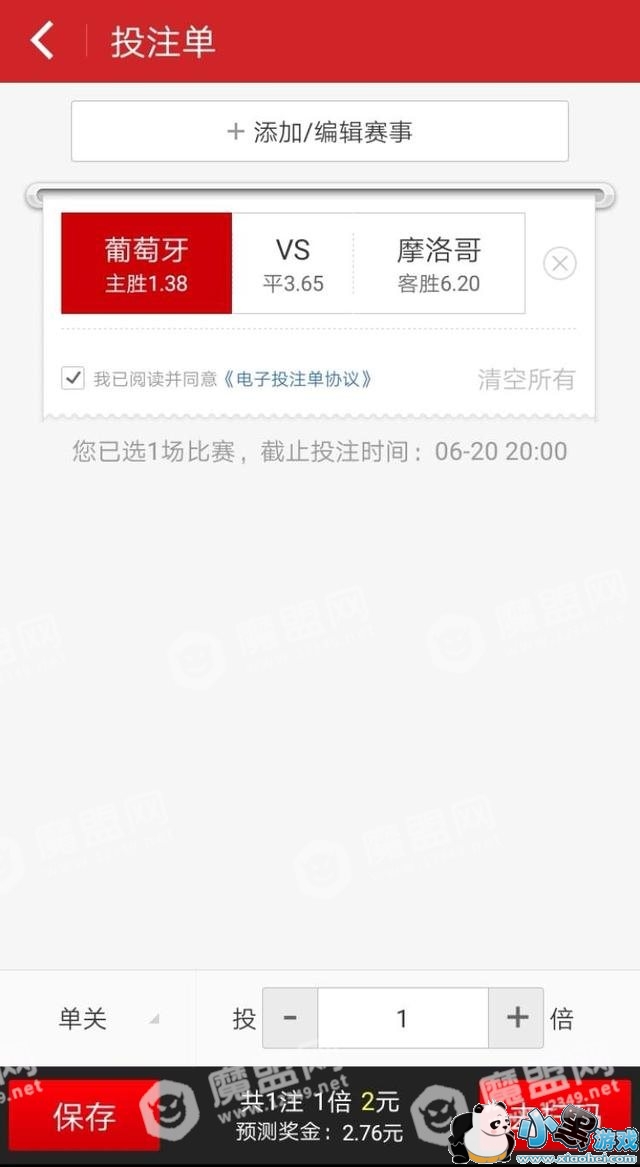Screen dimensions: 640x1167
Task: Tap 保存 to save the bet slip
Action: click(84, 1116)
